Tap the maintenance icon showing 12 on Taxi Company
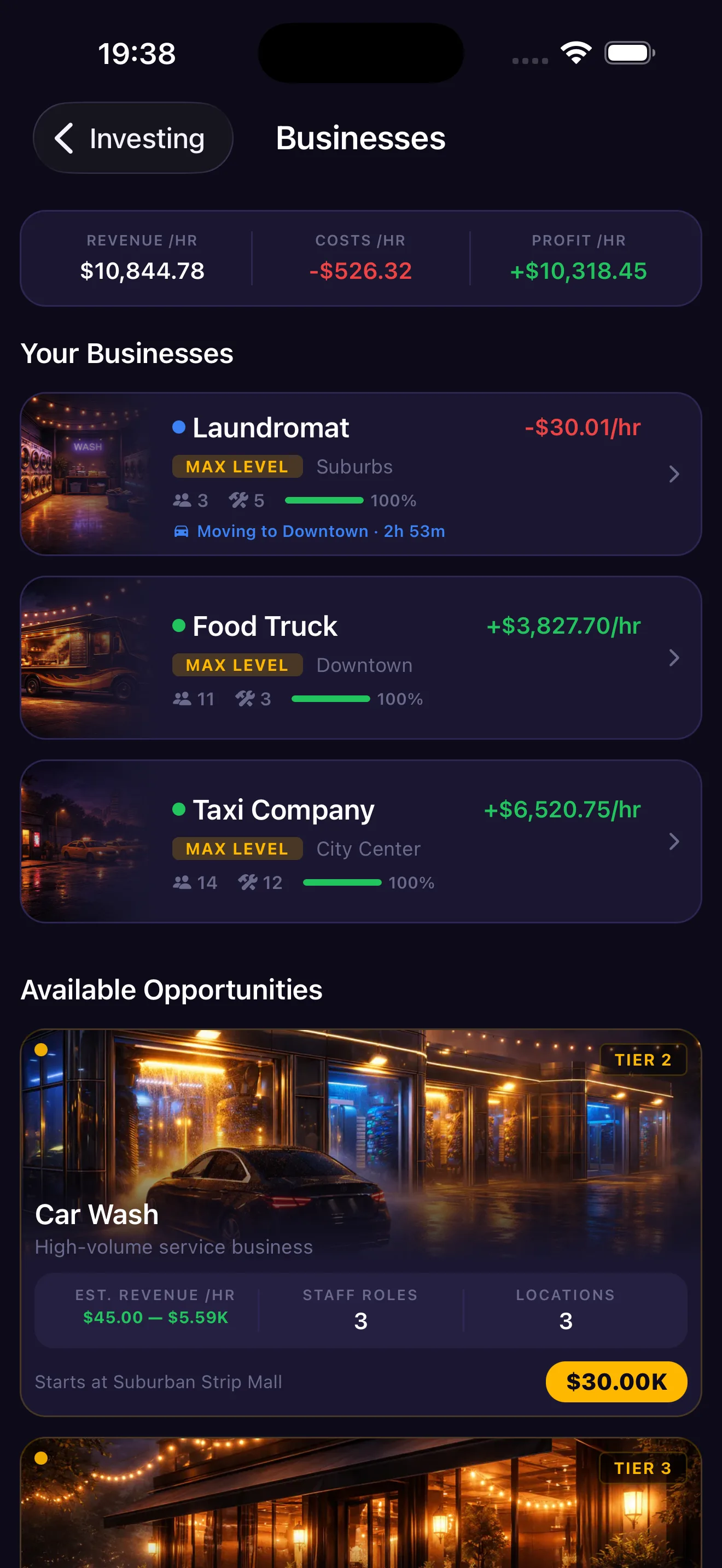 point(248,882)
